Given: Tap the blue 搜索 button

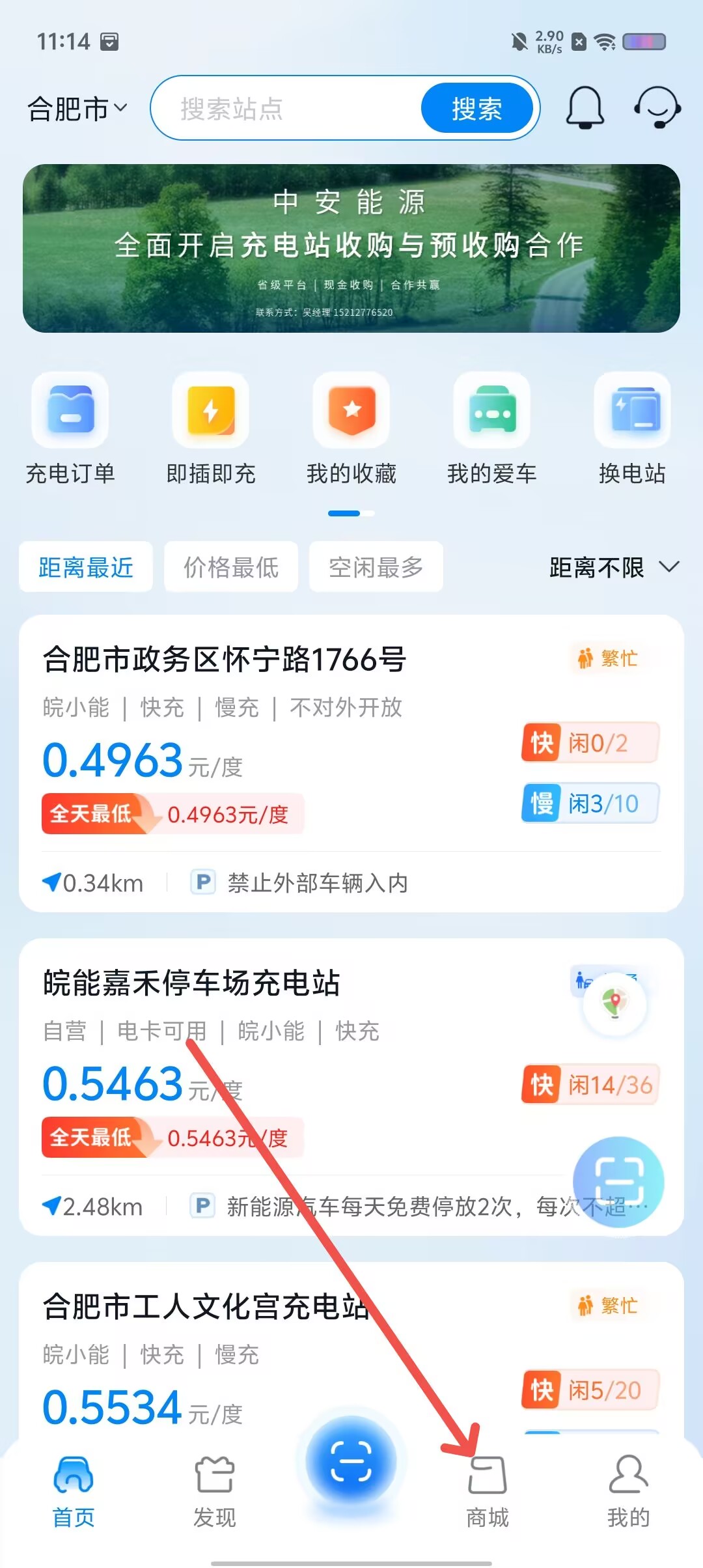Looking at the screenshot, I should (x=477, y=108).
